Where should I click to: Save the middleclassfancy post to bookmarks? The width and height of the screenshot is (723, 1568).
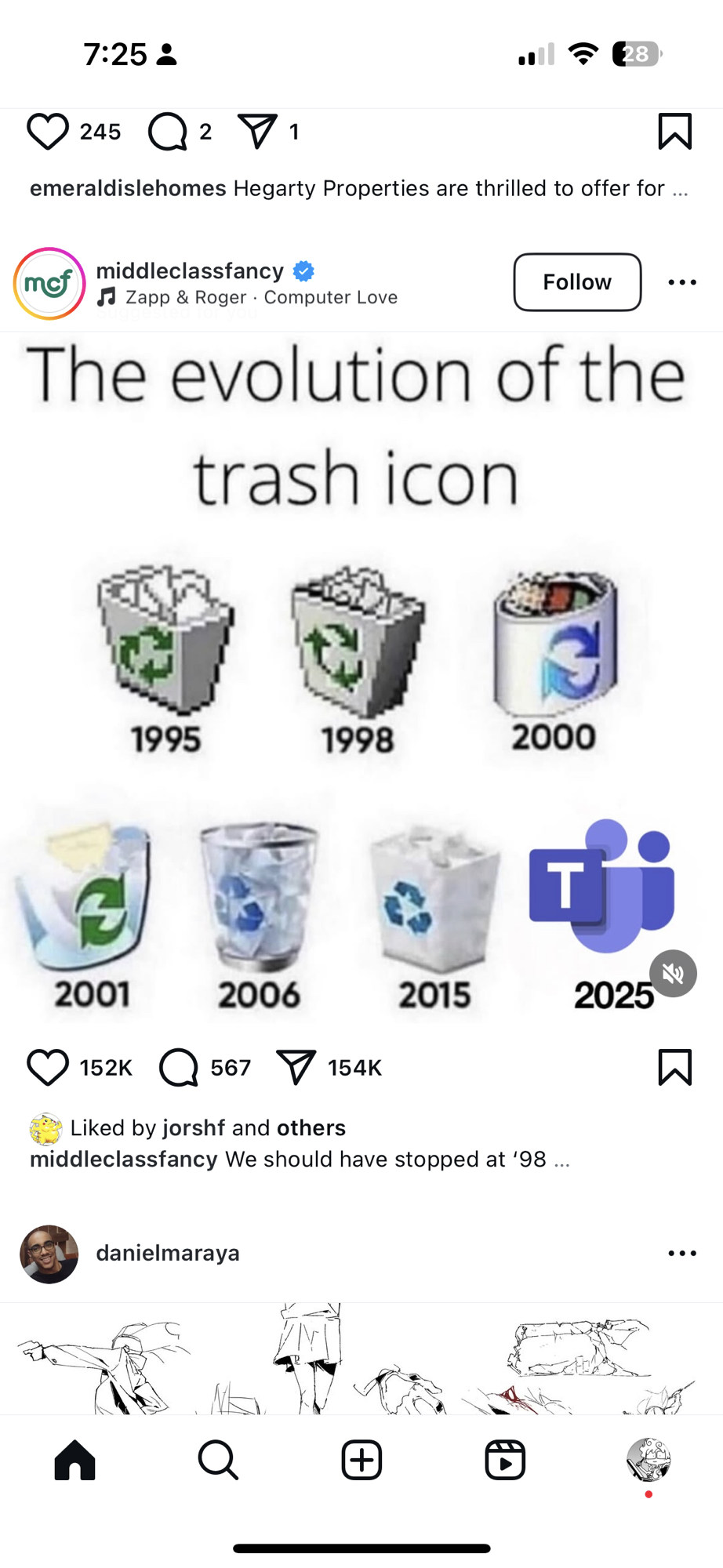pos(674,1067)
